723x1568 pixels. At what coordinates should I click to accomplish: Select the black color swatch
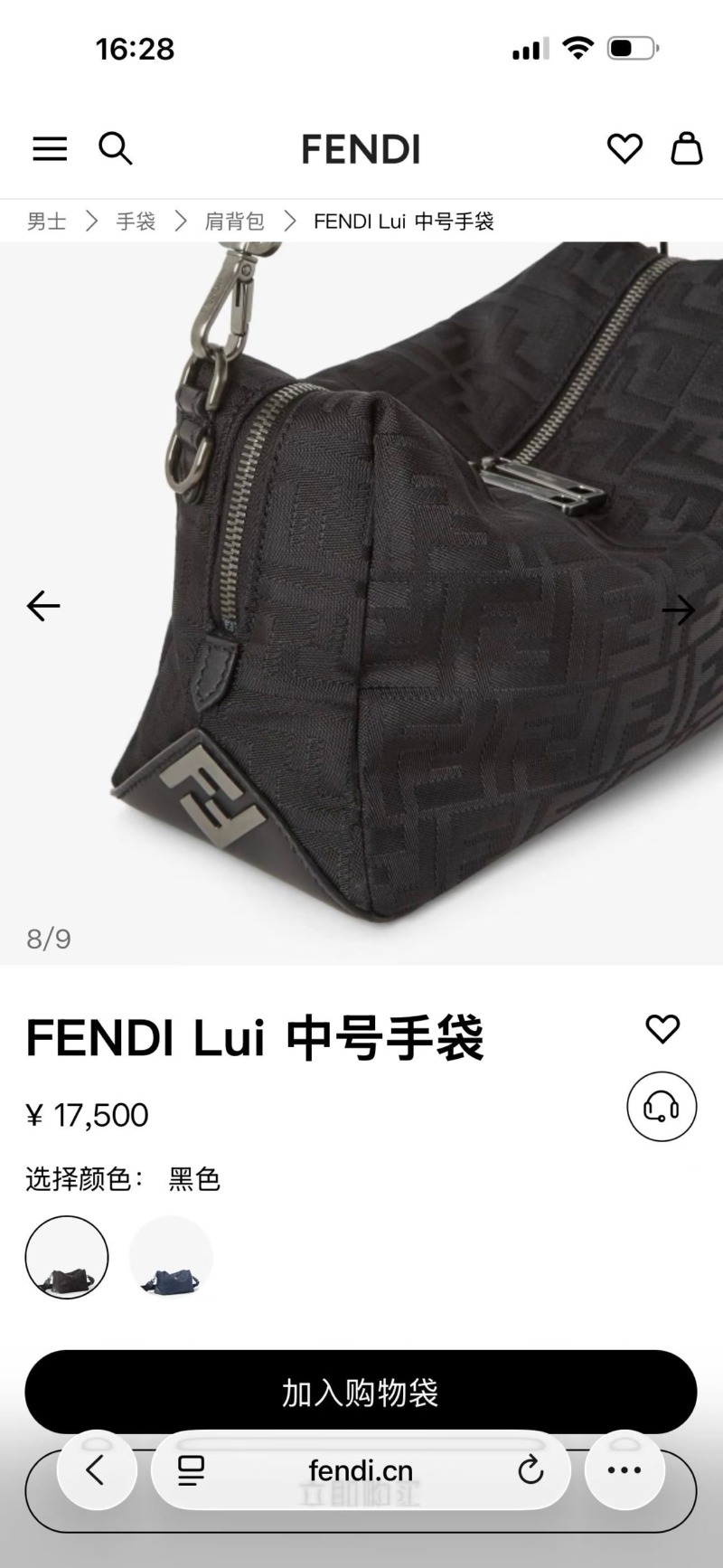point(67,1258)
